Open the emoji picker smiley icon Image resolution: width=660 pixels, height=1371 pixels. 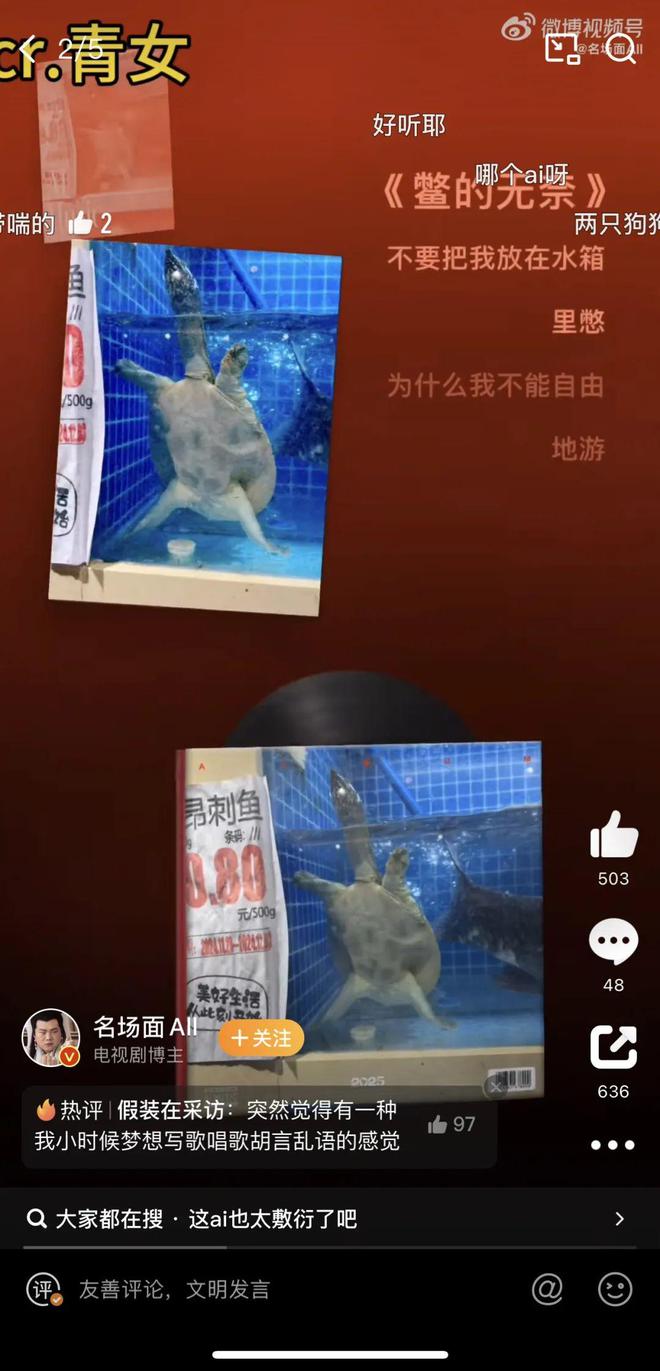coord(615,1289)
